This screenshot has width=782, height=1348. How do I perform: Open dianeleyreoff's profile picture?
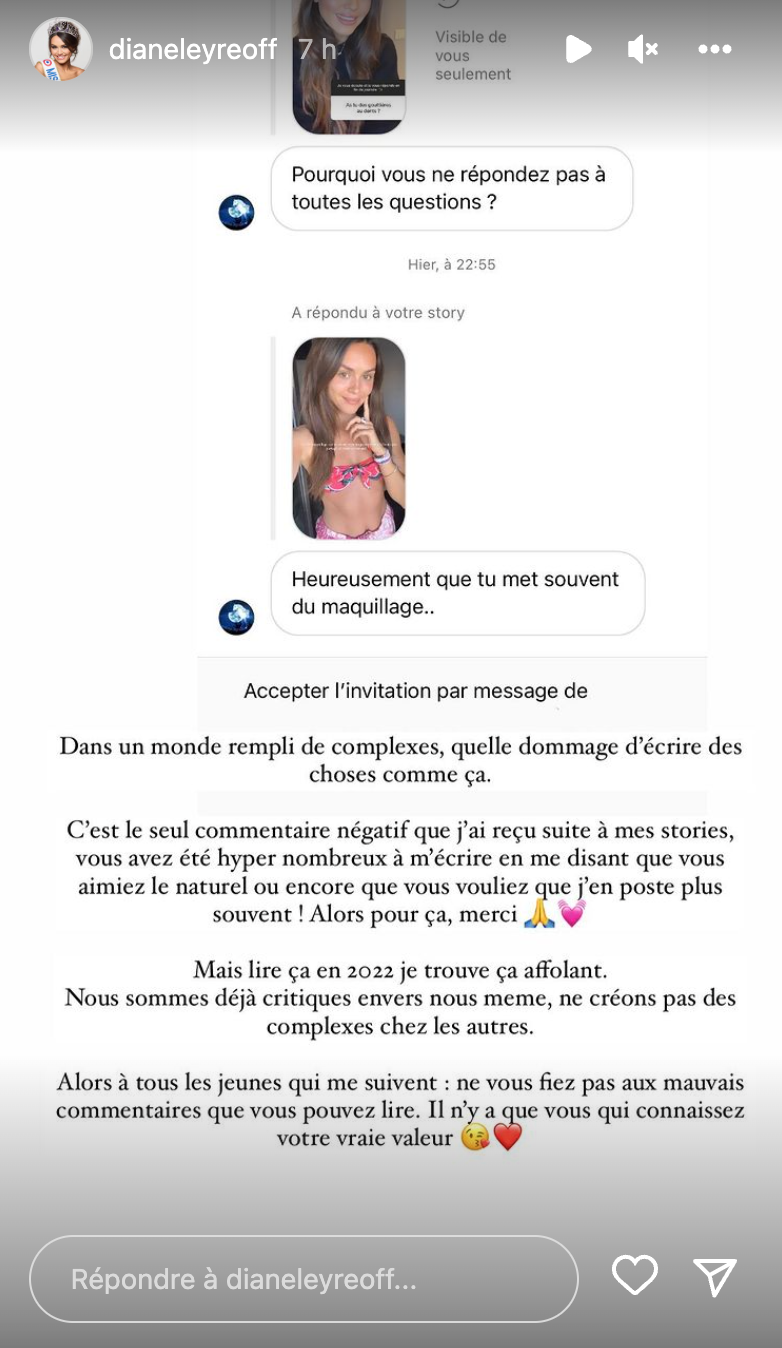point(61,49)
